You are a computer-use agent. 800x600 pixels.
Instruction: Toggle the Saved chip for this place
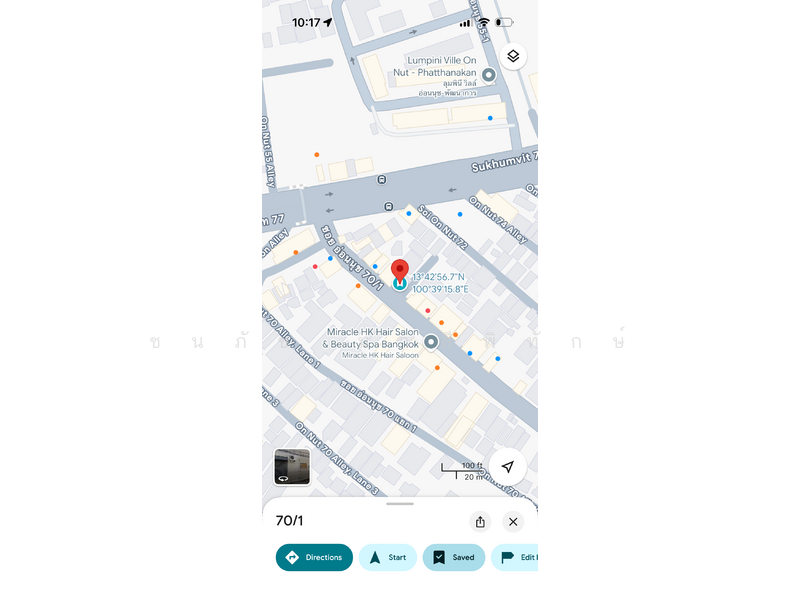pos(453,558)
